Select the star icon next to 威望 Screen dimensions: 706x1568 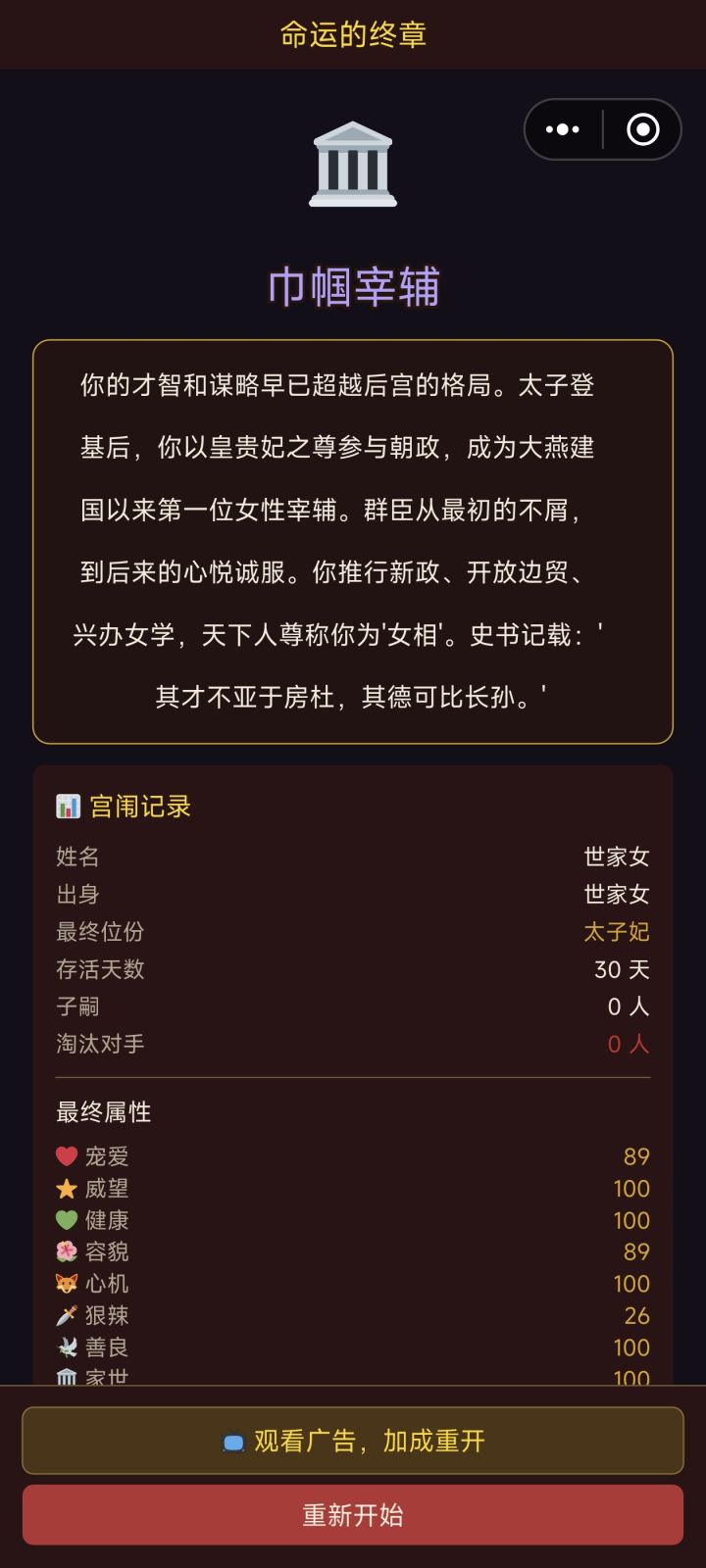click(x=65, y=1188)
